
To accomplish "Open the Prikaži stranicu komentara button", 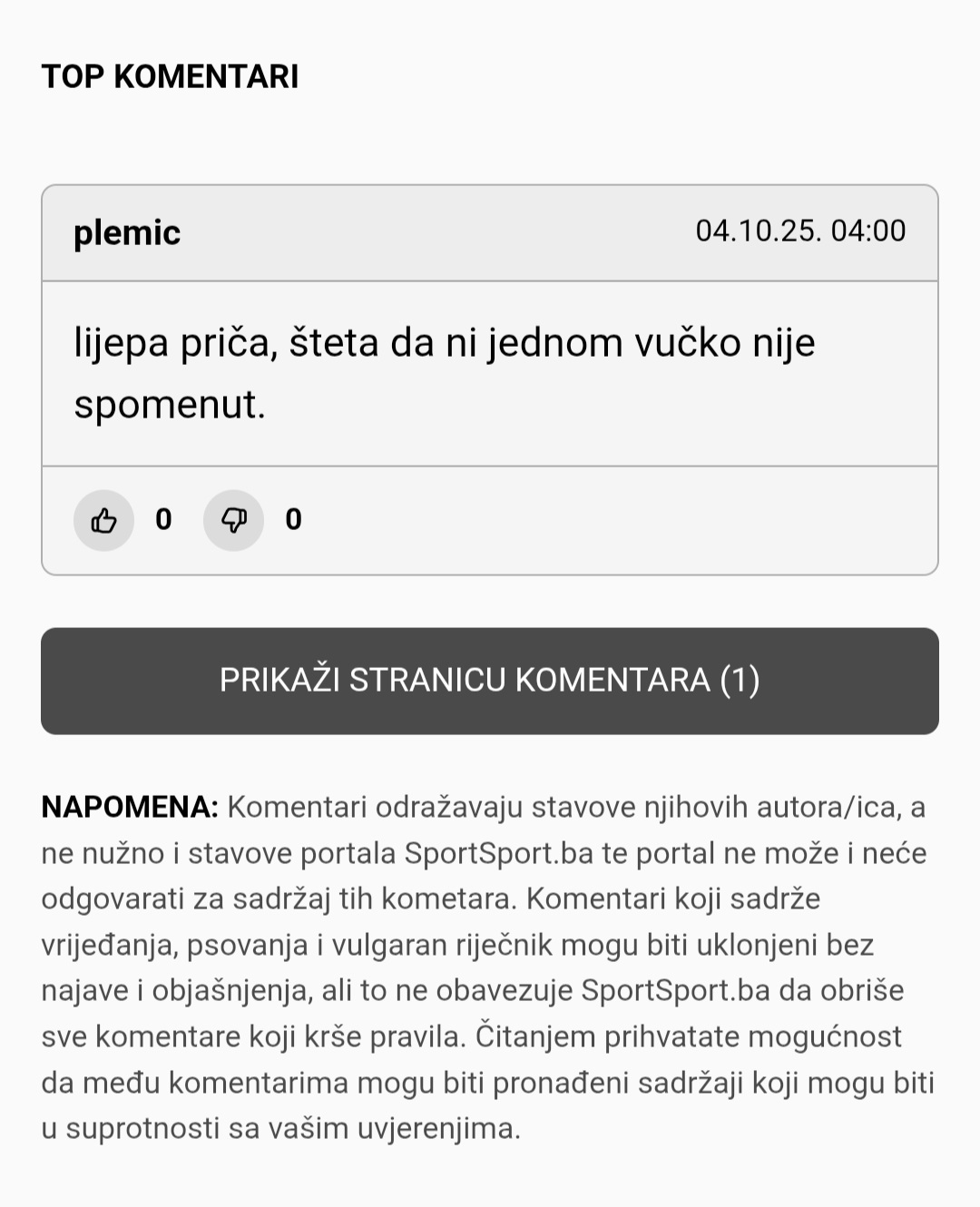I will (490, 681).
